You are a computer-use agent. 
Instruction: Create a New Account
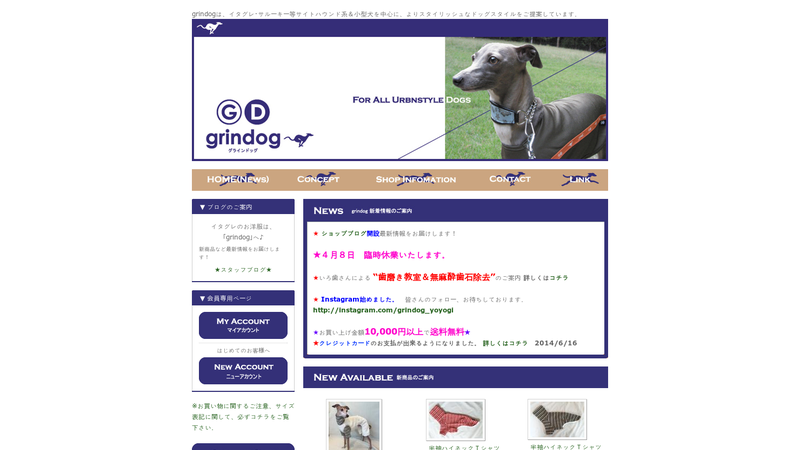click(x=243, y=370)
